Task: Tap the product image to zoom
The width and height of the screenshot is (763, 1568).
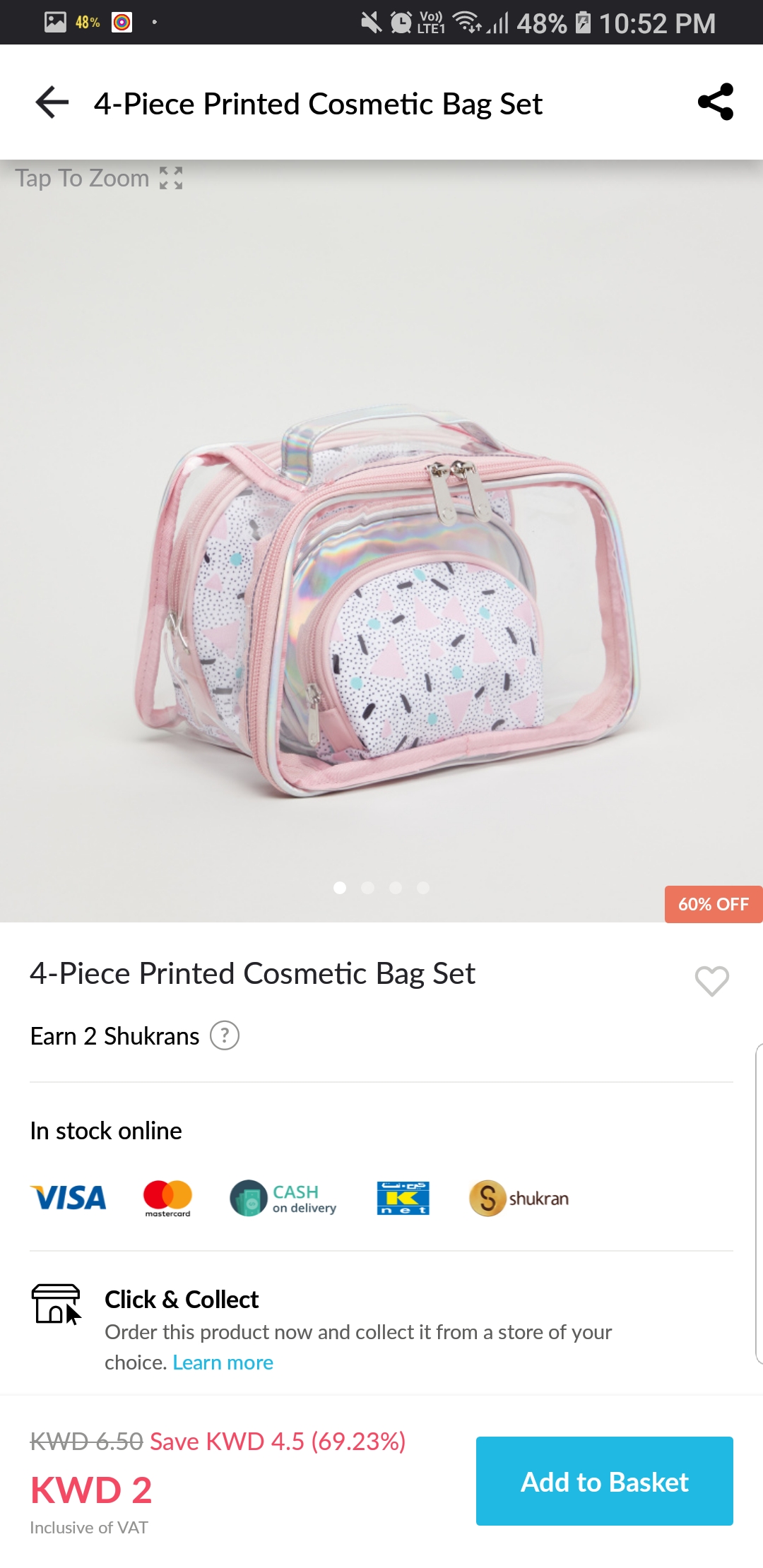Action: (381, 565)
